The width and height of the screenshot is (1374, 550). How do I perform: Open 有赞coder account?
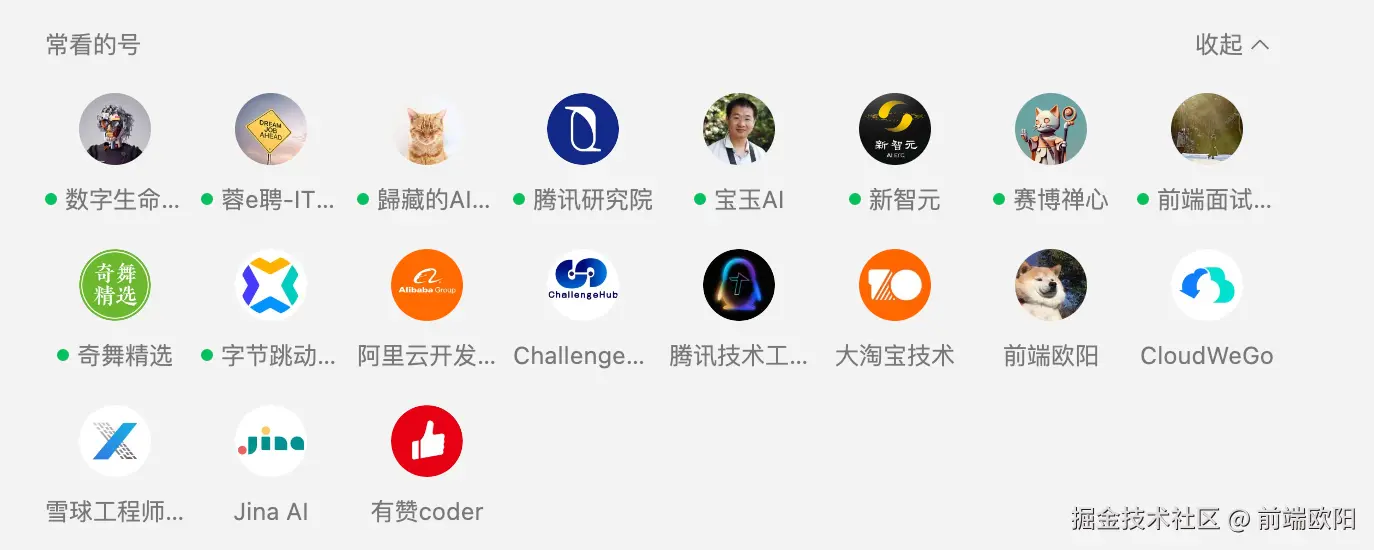427,441
